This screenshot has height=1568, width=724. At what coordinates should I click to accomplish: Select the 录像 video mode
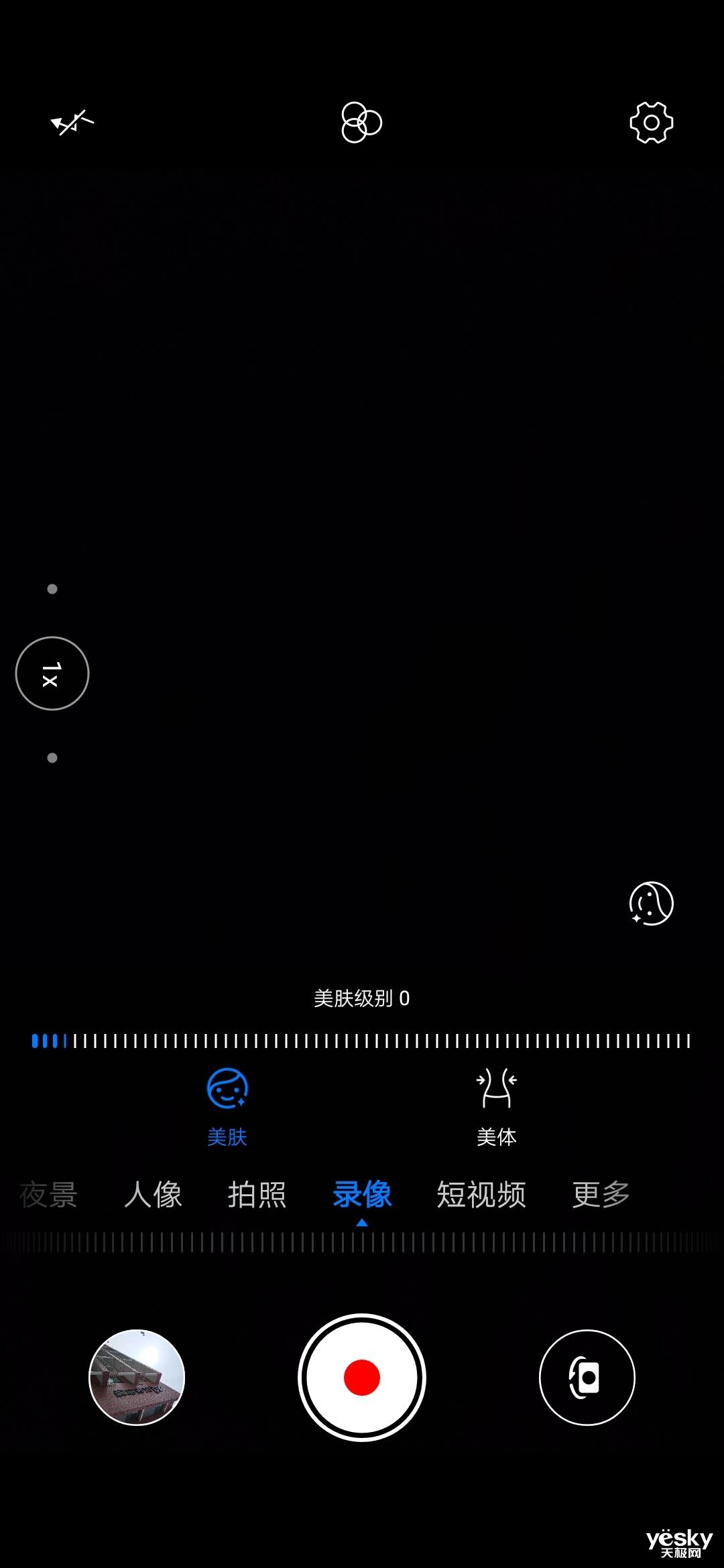coord(362,1195)
